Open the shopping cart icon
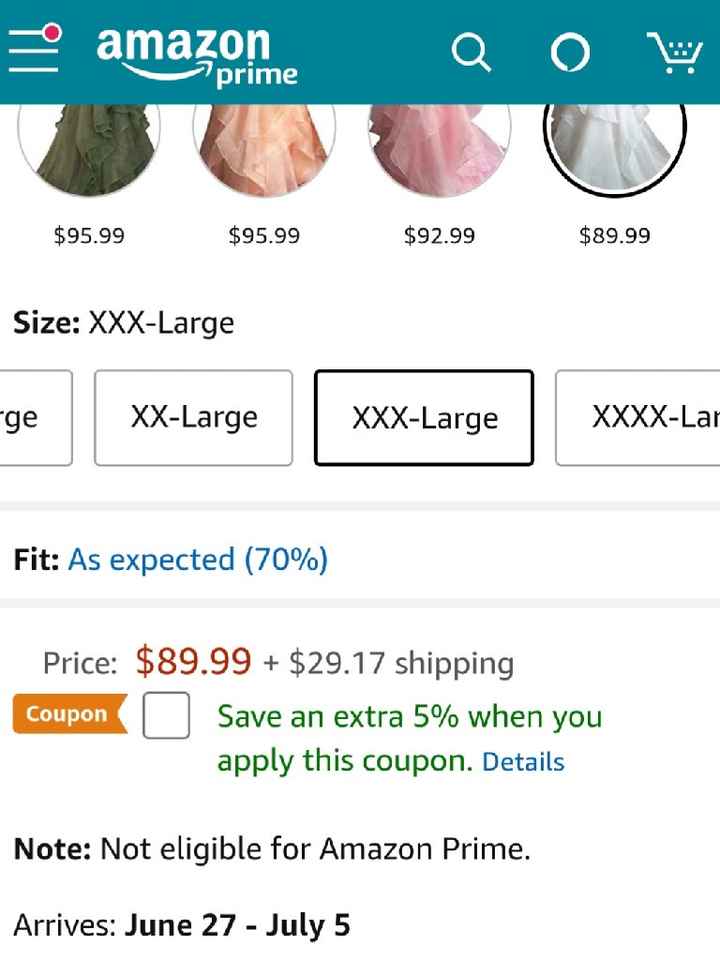Screen dimensions: 720x960 click(675, 52)
